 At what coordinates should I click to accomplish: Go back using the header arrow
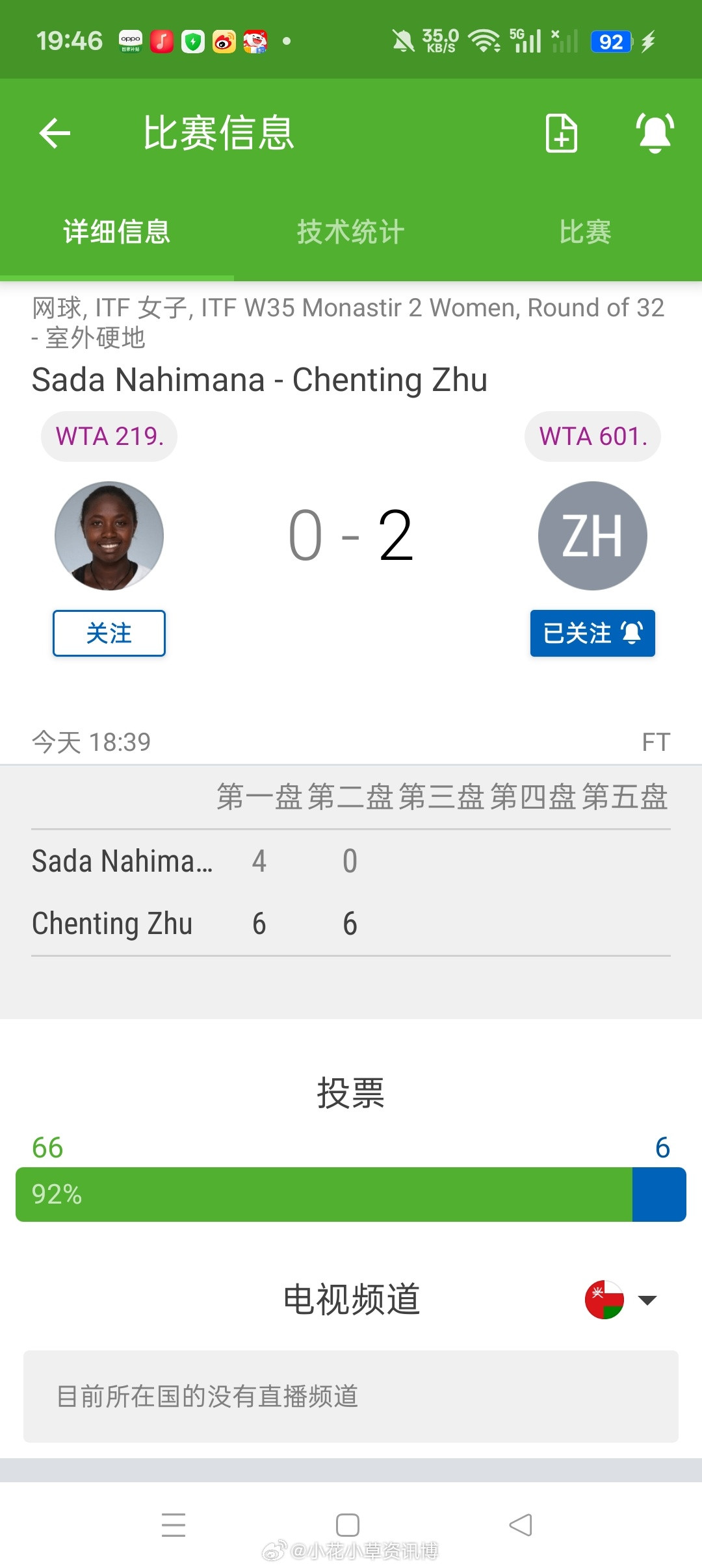(55, 133)
